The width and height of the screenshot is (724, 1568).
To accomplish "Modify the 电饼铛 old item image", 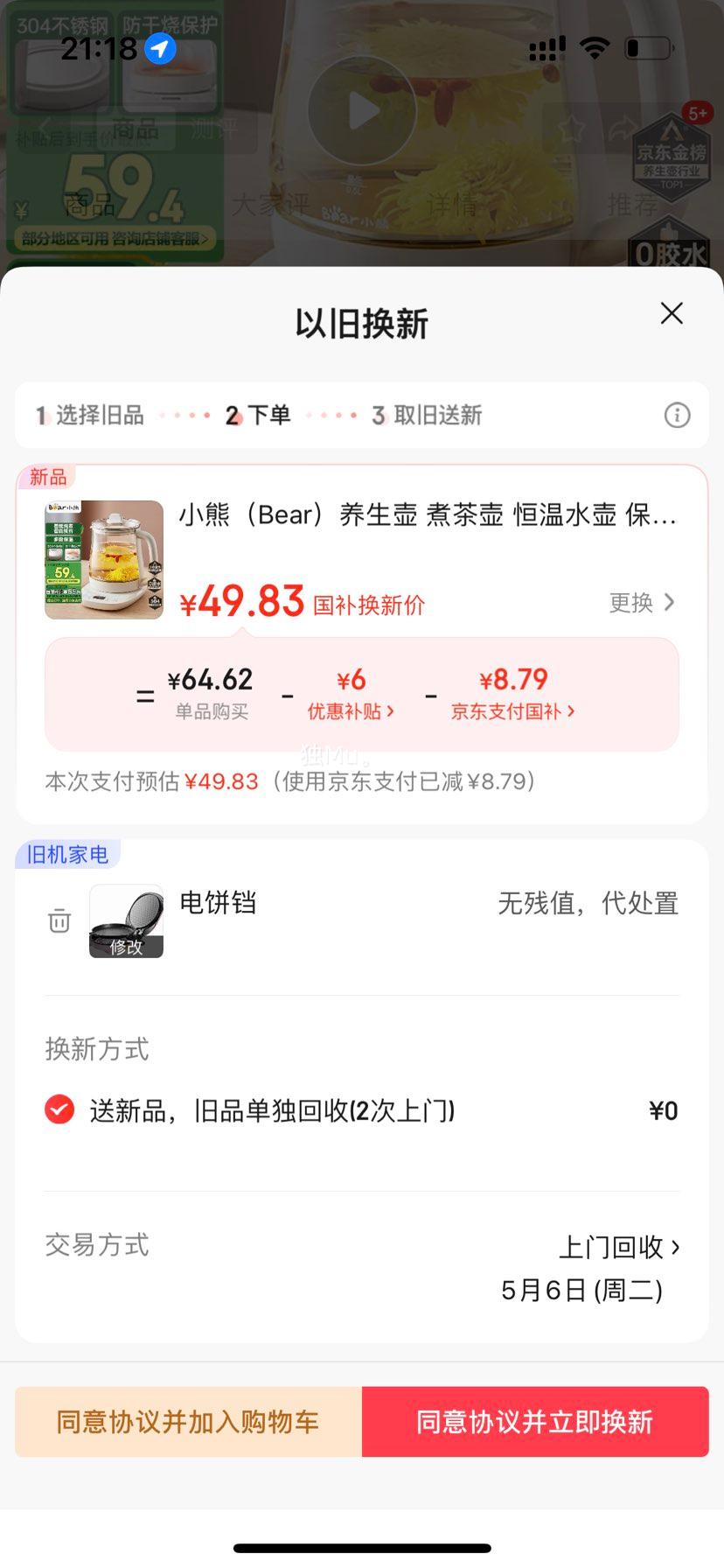I will (126, 921).
